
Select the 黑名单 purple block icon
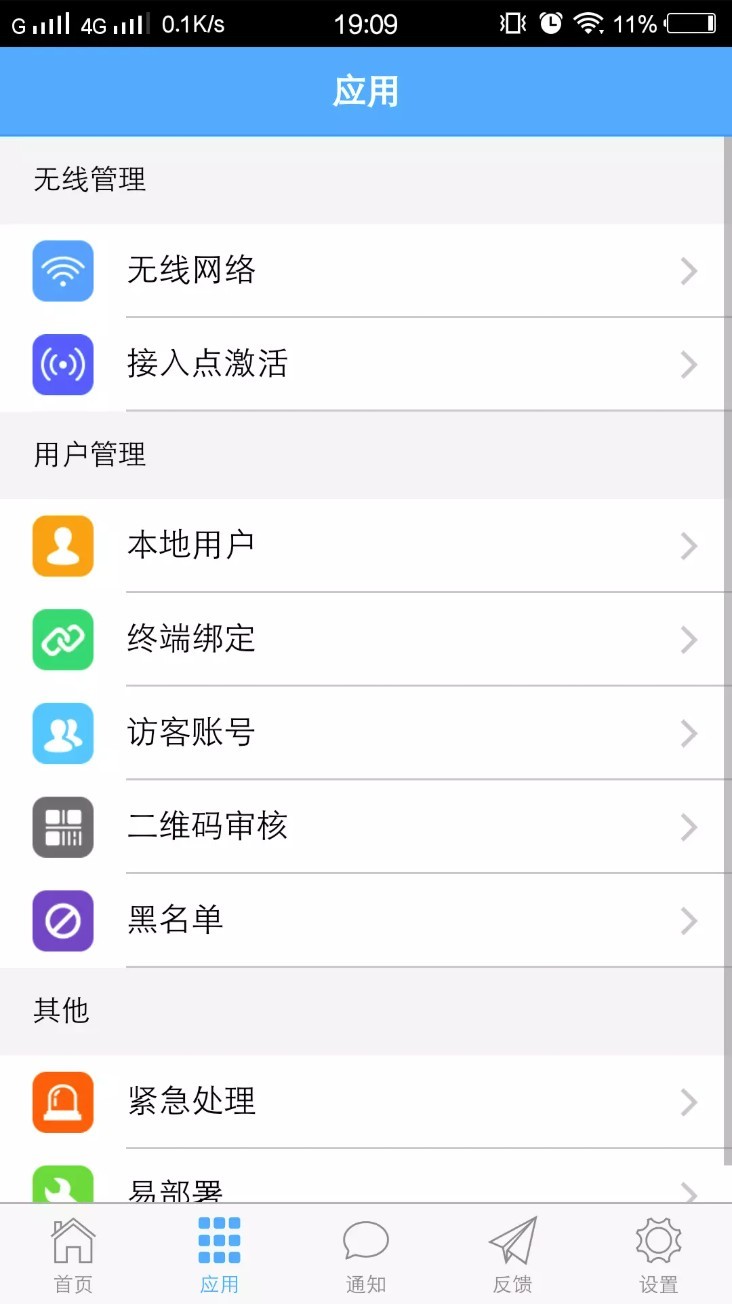(63, 921)
